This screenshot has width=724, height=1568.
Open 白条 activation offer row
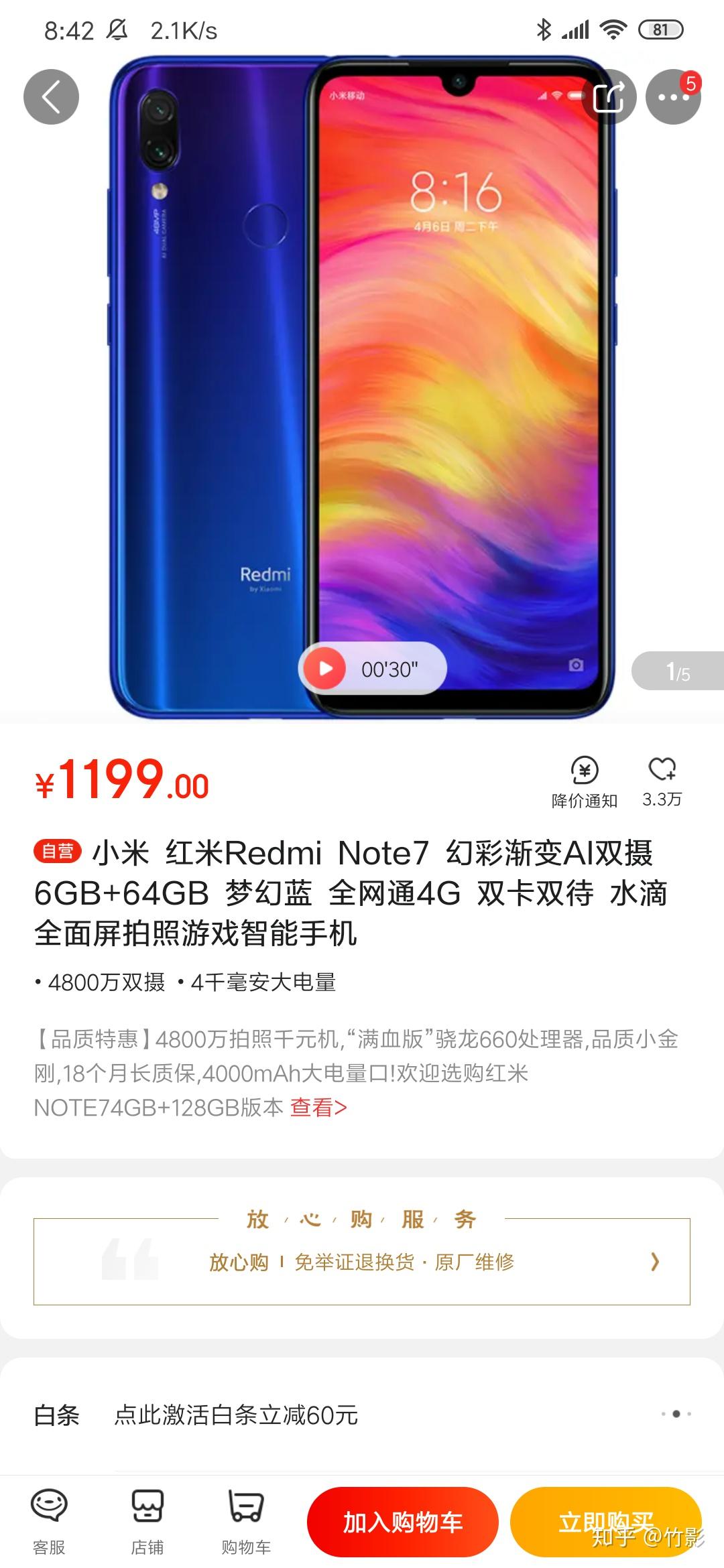pyautogui.click(x=362, y=1415)
